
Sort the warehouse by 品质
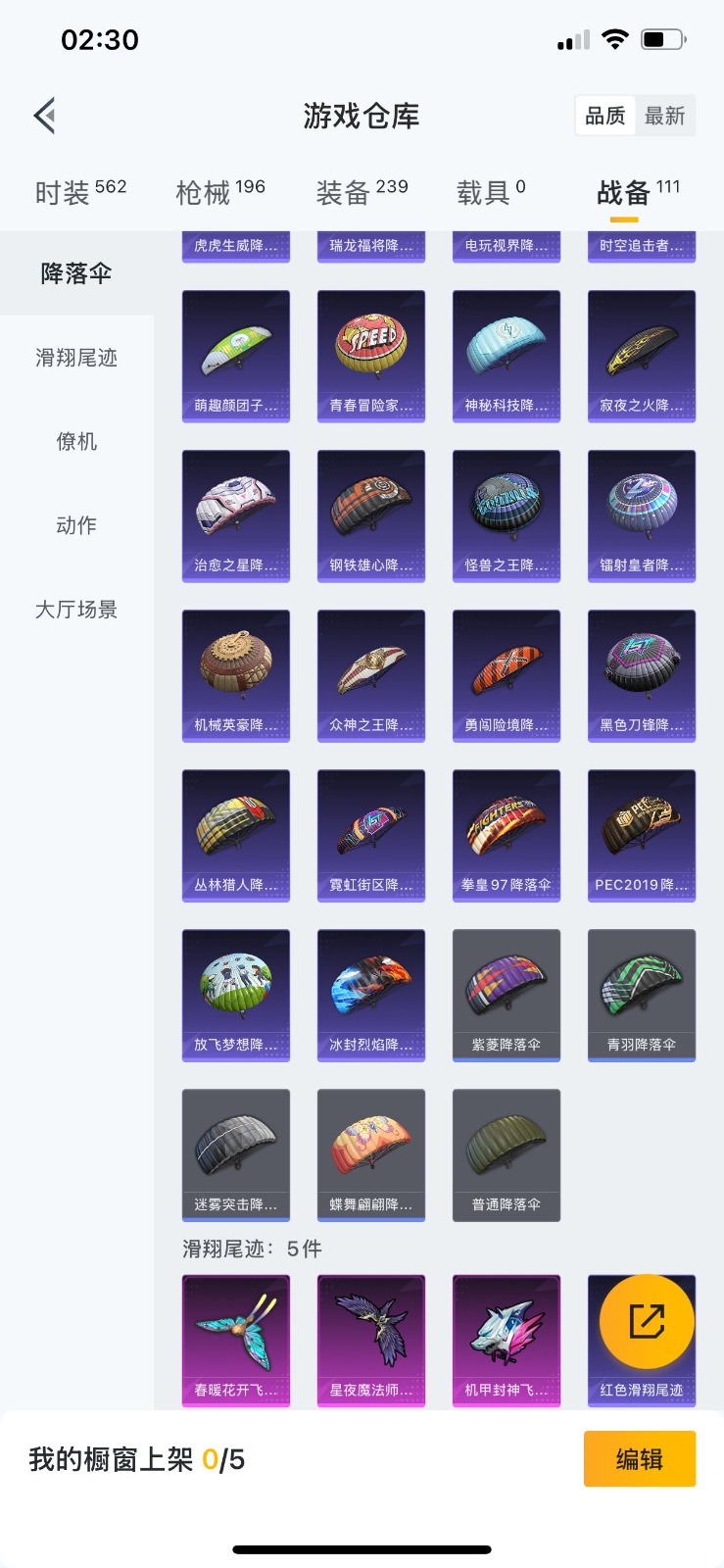(x=604, y=116)
